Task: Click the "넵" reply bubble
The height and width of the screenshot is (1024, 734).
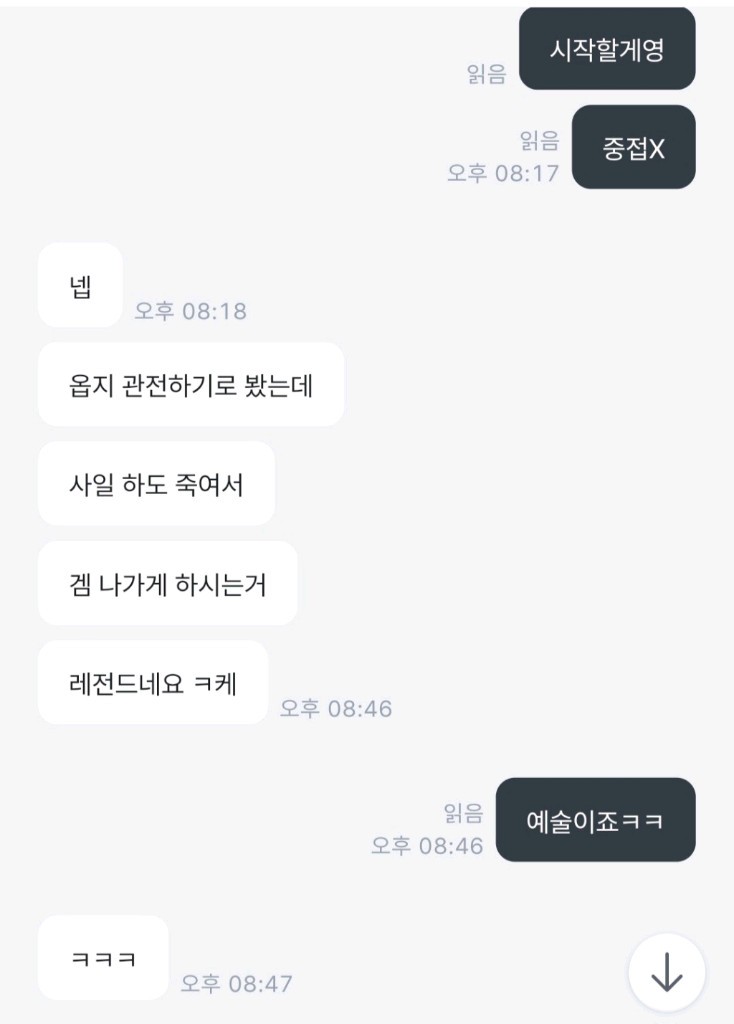Action: click(79, 283)
